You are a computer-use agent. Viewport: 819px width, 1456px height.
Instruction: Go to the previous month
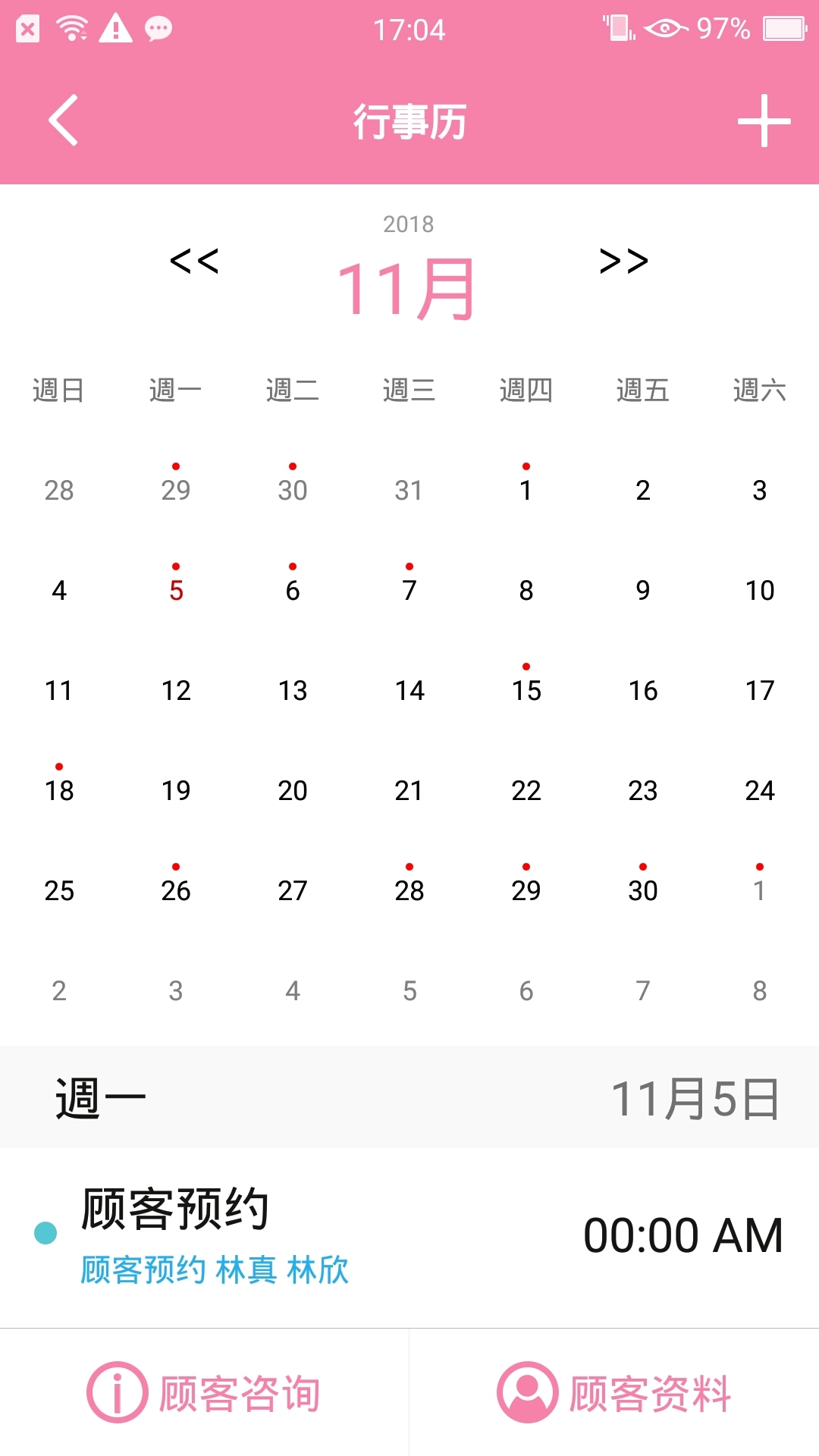[x=194, y=261]
